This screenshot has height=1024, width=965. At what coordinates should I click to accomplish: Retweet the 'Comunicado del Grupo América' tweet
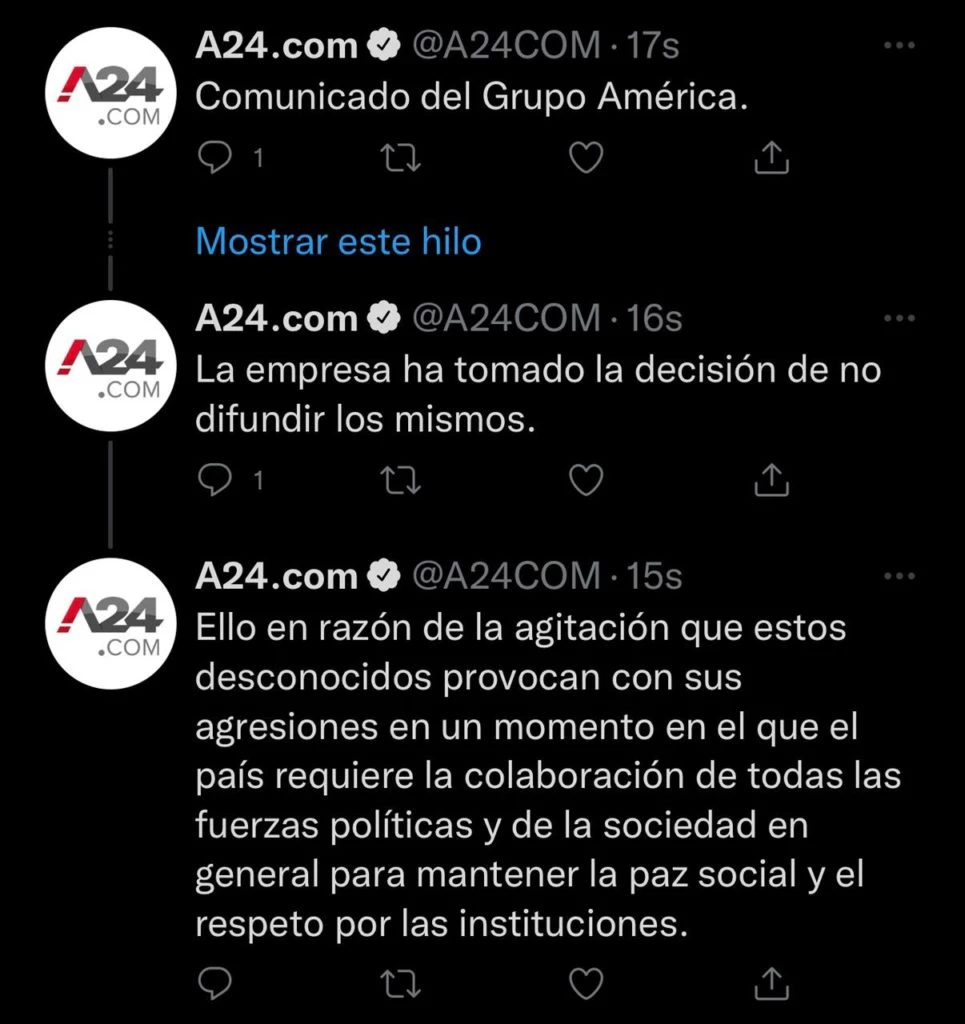point(403,158)
